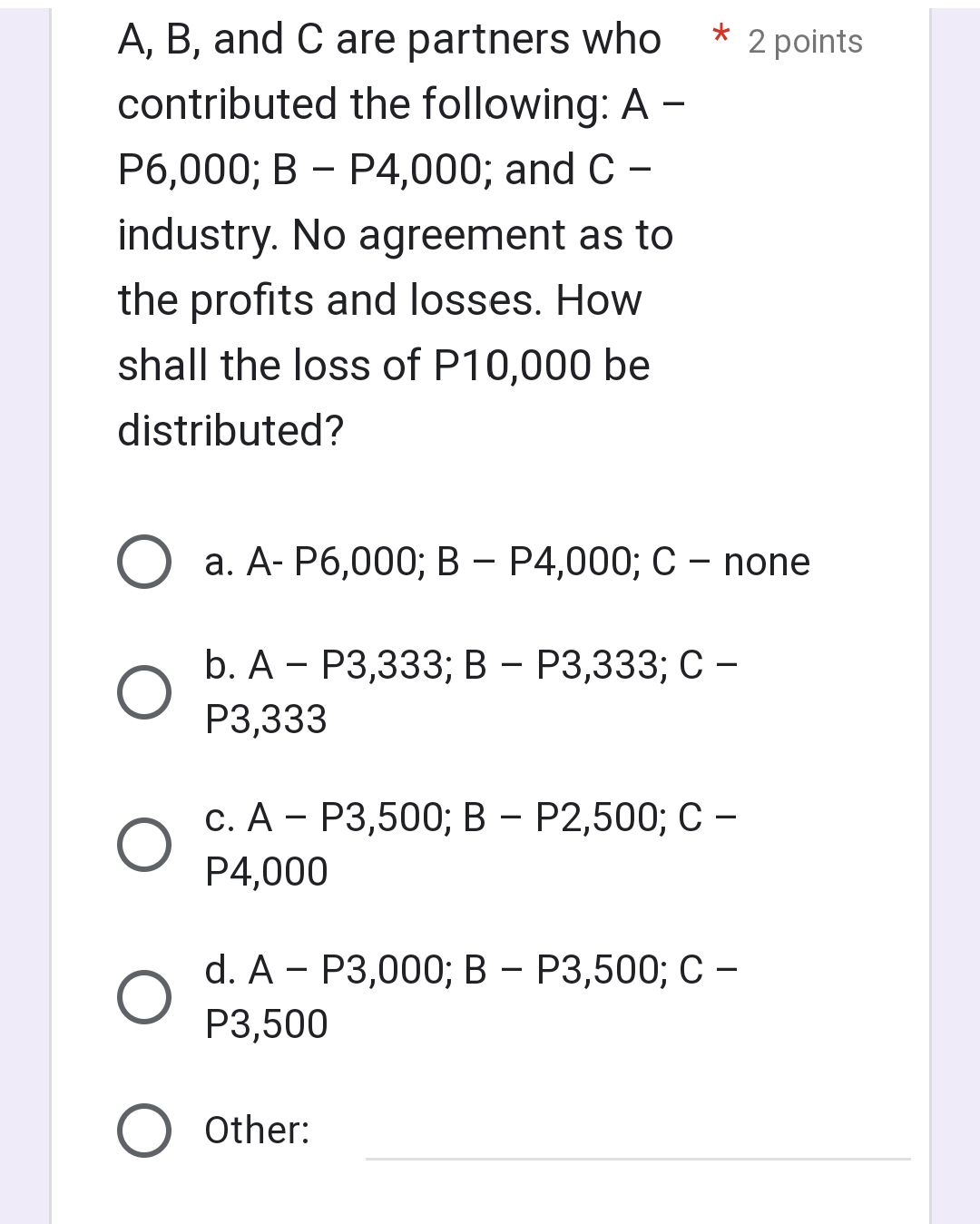Choose option b radio button
Screen dimensions: 980x1224
(x=145, y=692)
